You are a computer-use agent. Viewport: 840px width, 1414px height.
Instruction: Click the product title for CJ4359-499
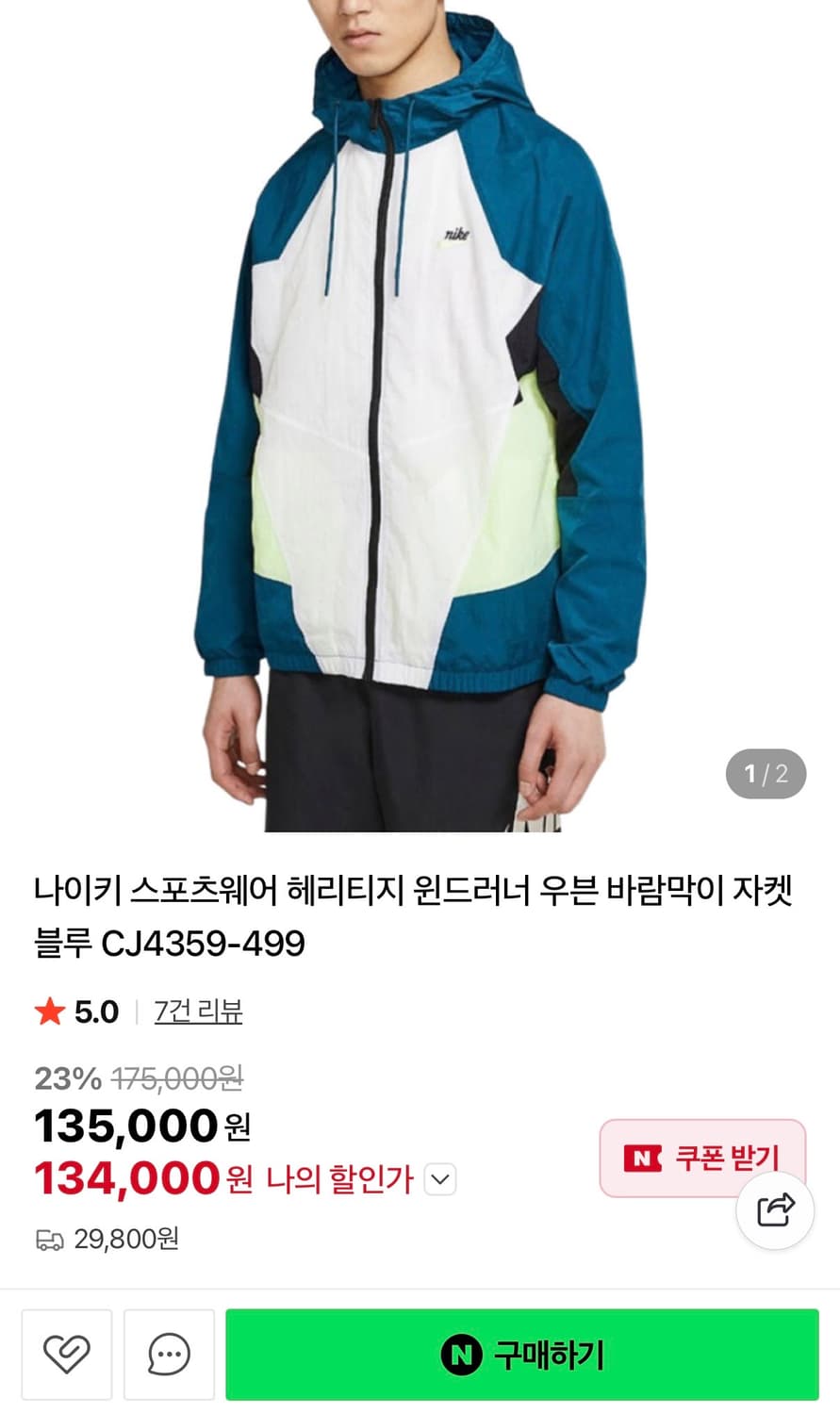pyautogui.click(x=415, y=914)
